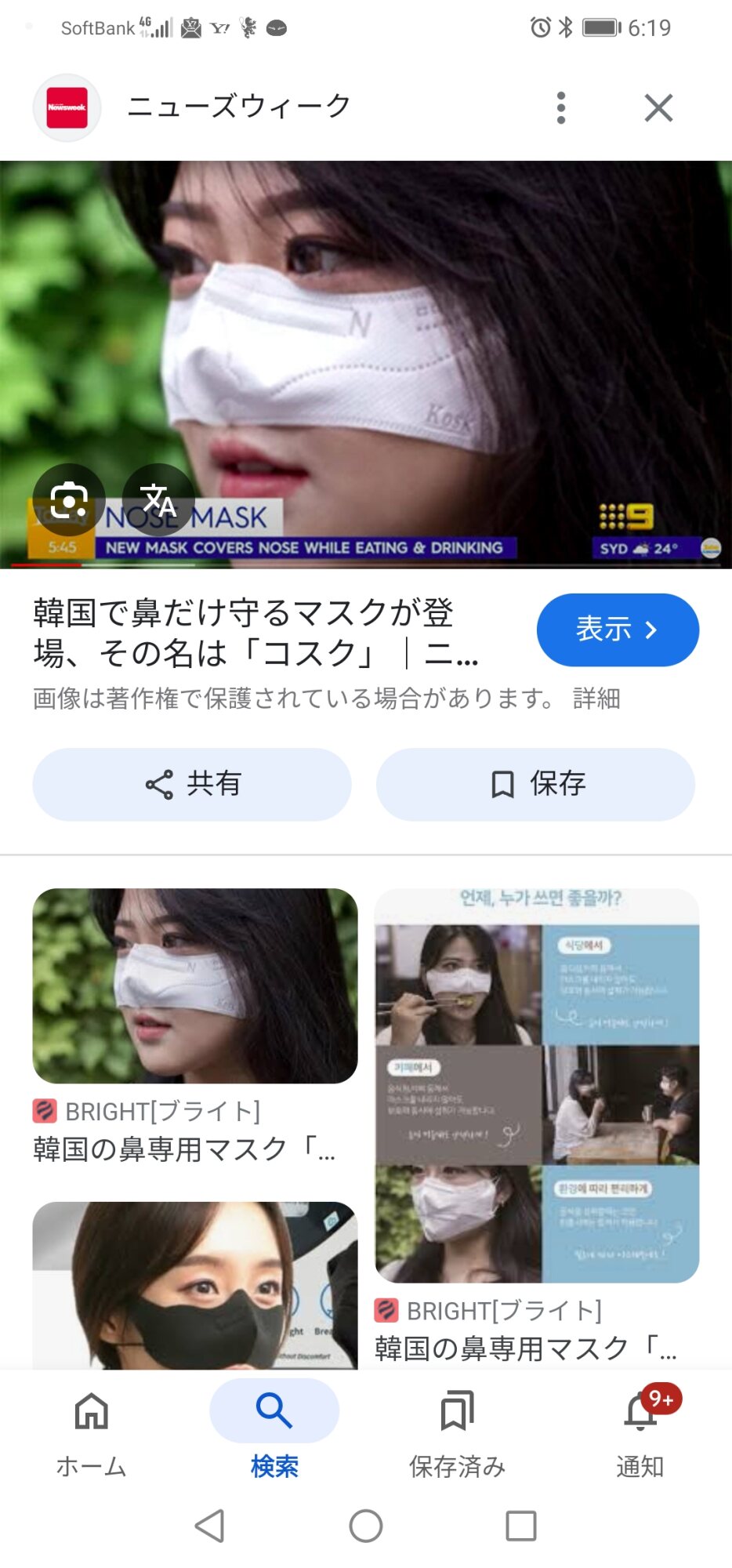Tap the 表示 button to visit page
The width and height of the screenshot is (732, 1568).
(617, 630)
